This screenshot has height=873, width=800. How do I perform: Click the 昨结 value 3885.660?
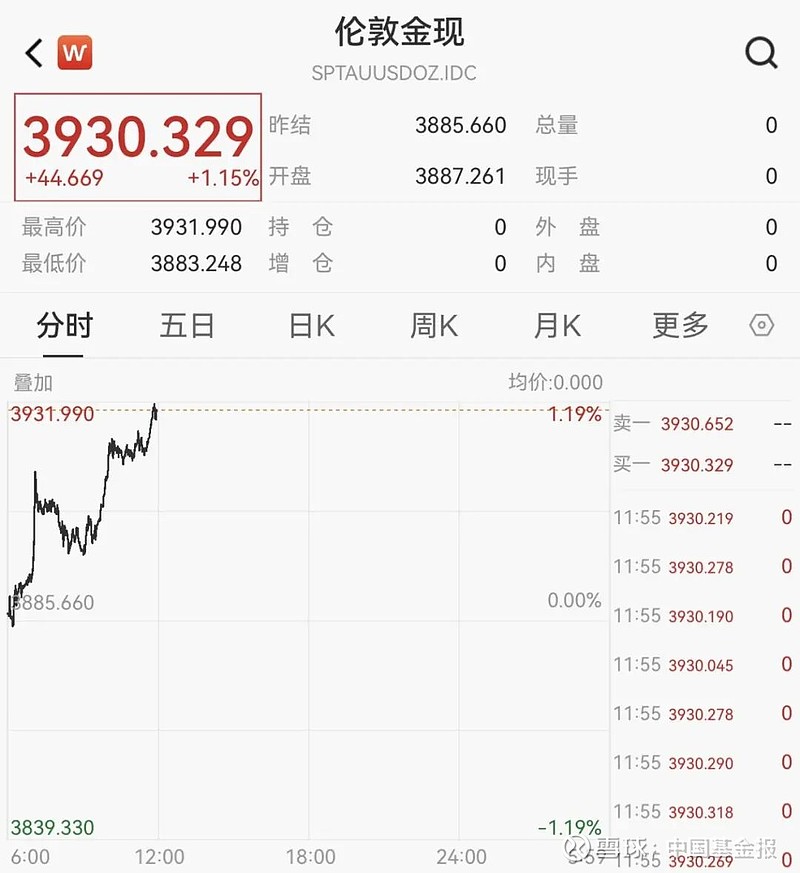(460, 126)
